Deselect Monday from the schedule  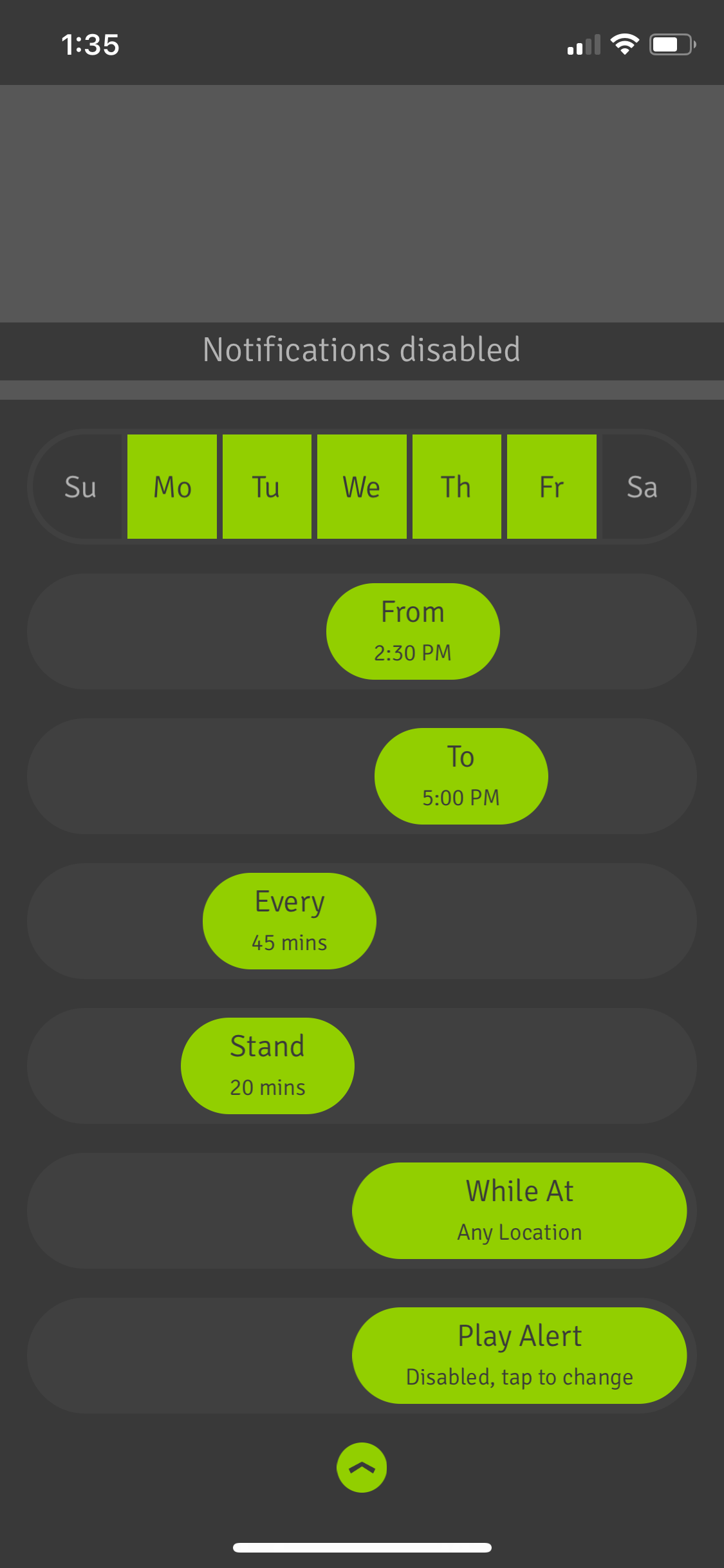[x=172, y=487]
